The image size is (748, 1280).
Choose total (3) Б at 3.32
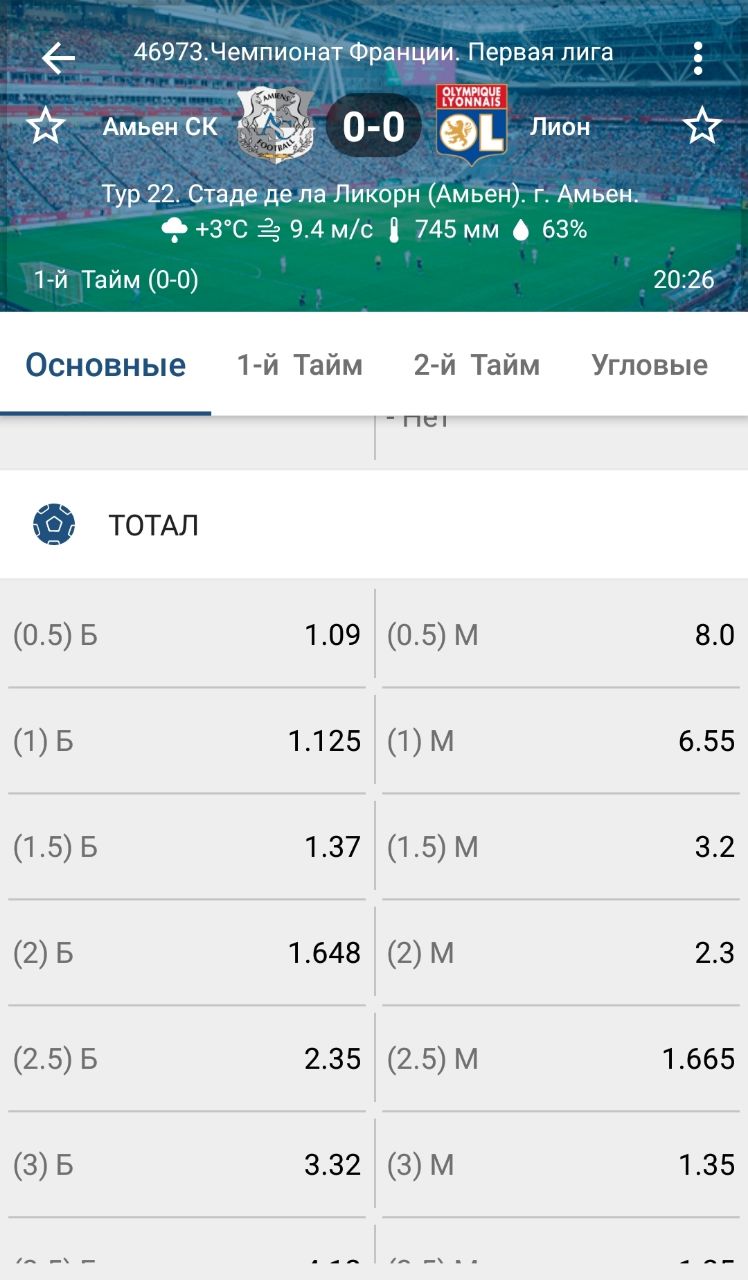pos(187,1165)
